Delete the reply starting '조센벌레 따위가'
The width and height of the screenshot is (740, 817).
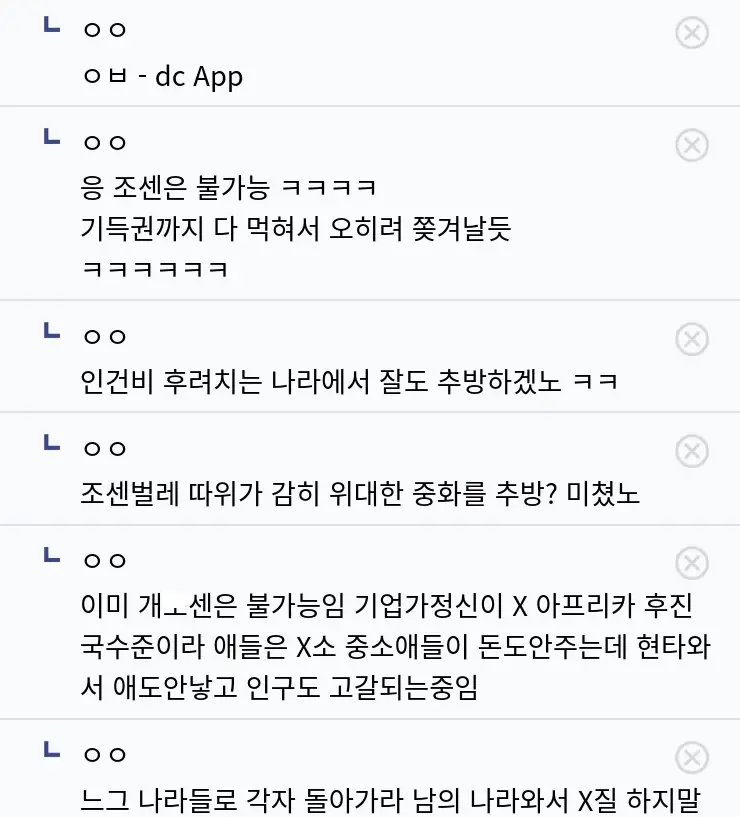pos(692,451)
